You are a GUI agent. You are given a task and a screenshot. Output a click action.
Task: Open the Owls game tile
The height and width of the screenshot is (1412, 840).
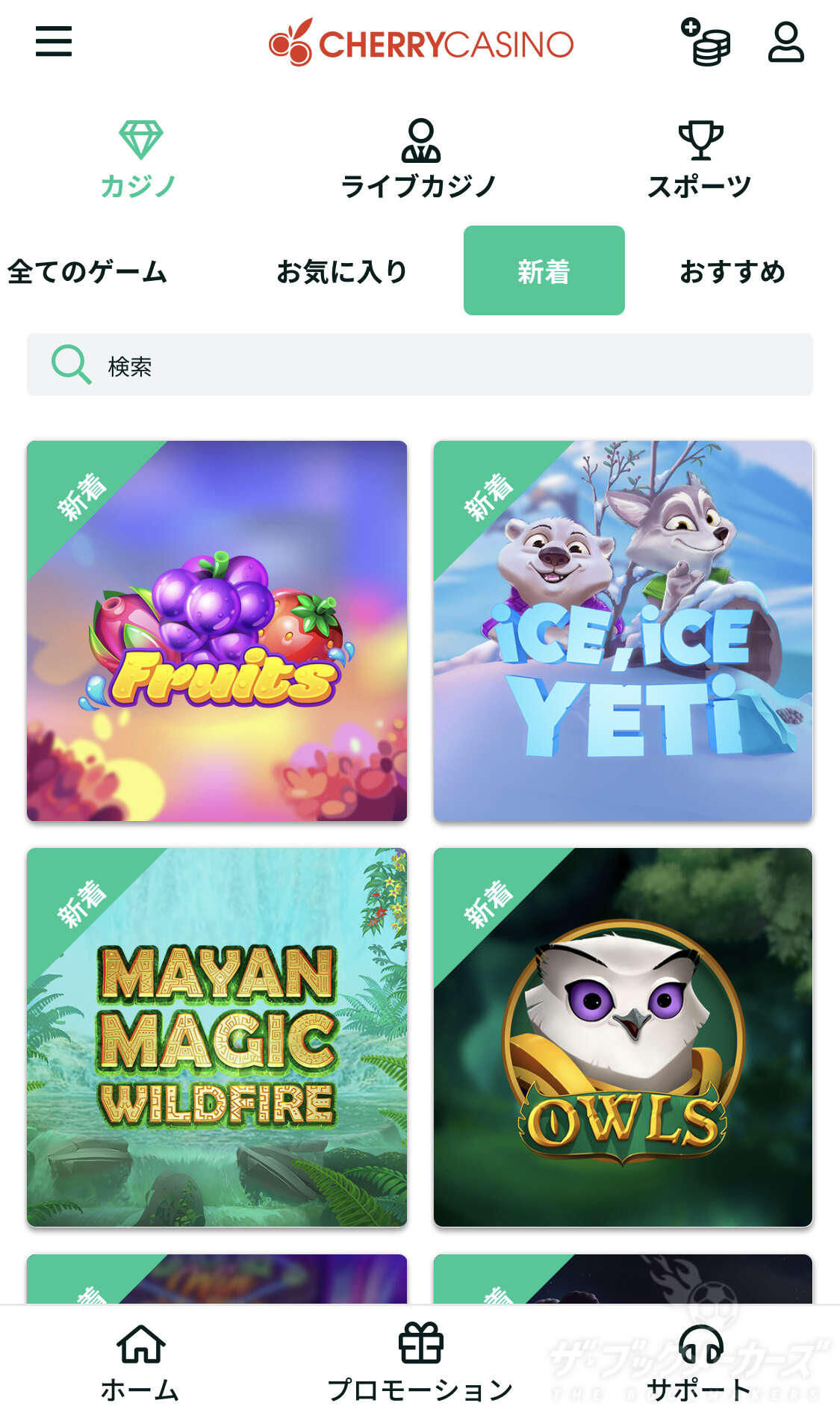pyautogui.click(x=623, y=1037)
